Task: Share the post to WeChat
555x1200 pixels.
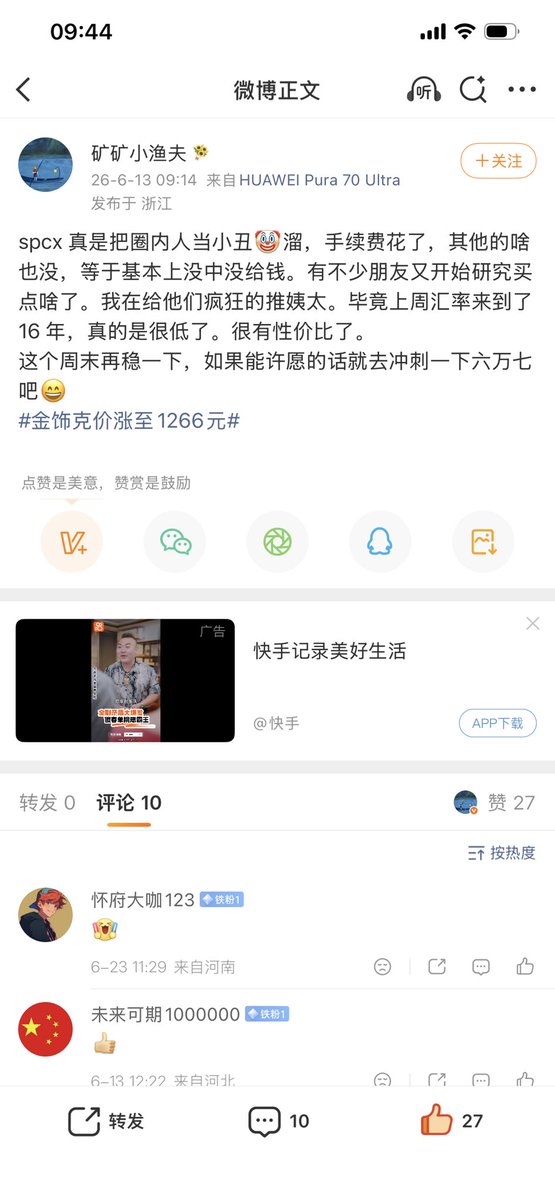Action: coord(175,542)
